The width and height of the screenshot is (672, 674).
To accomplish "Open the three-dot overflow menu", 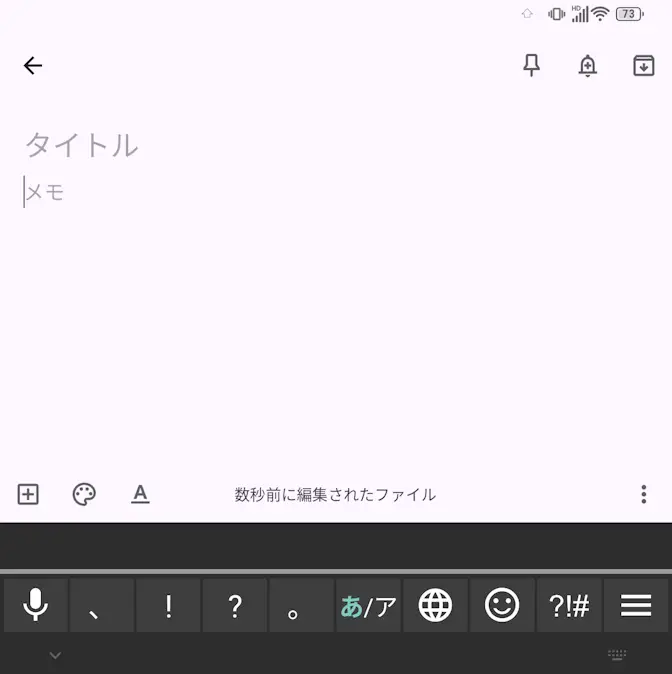I will [644, 494].
